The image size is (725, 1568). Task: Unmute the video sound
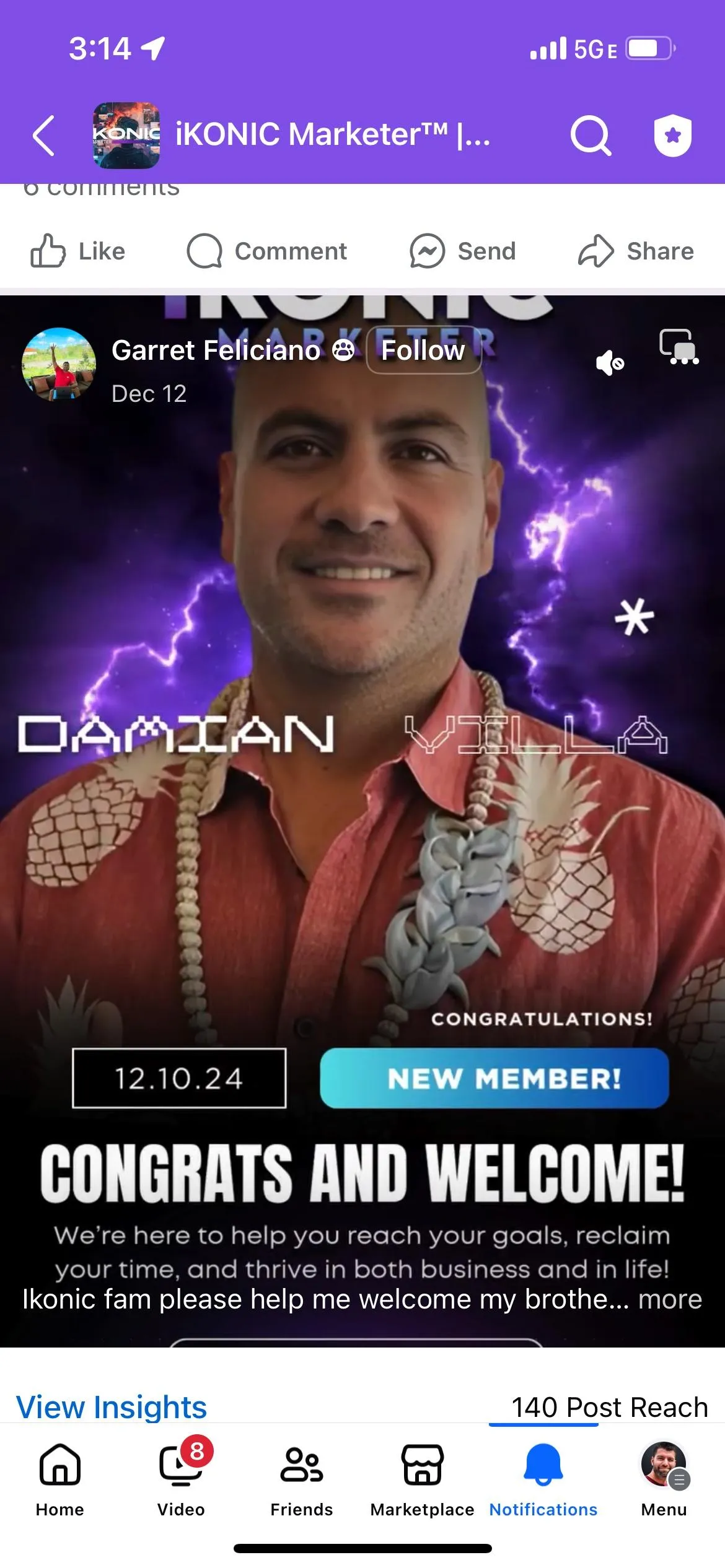point(610,363)
